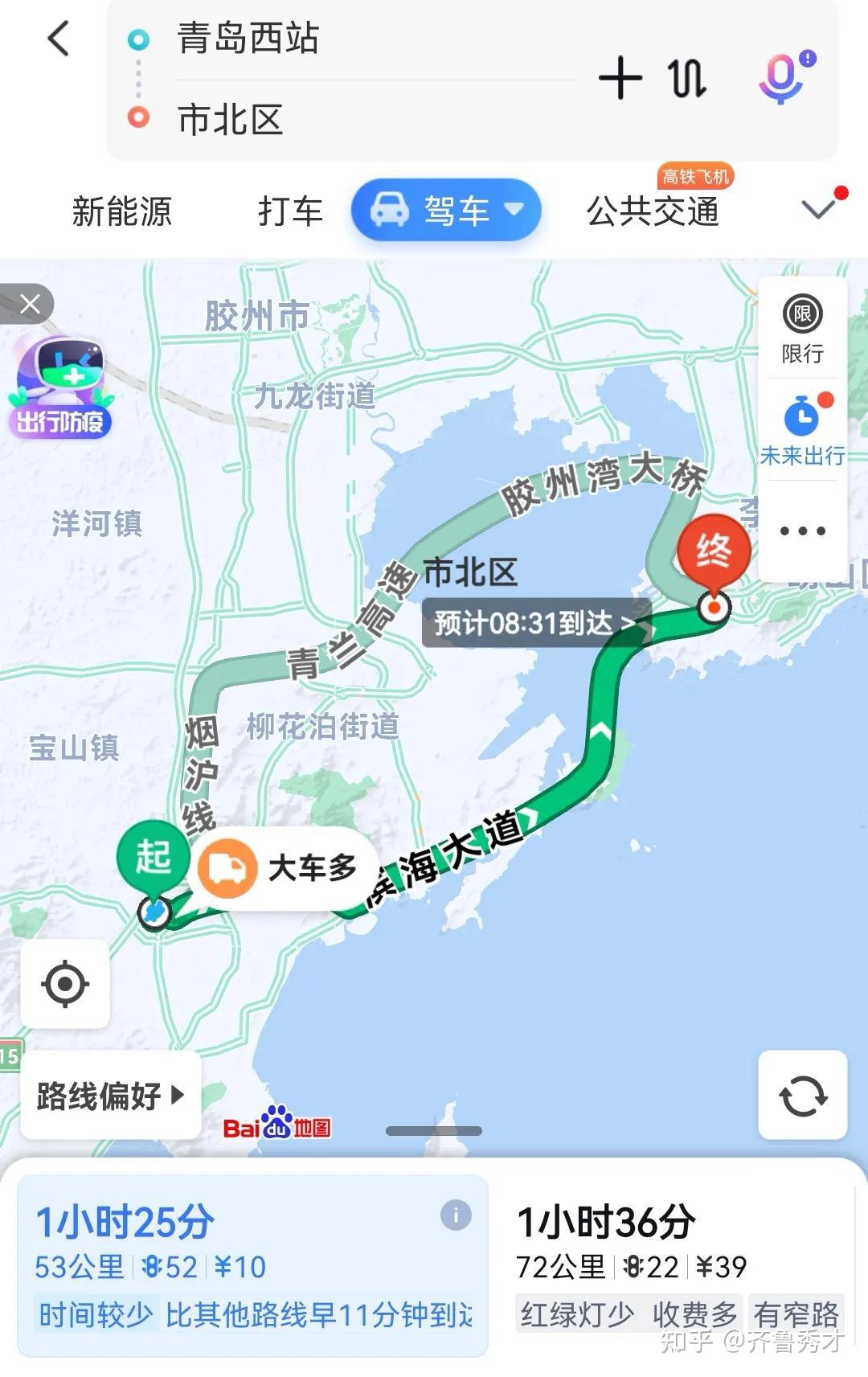Go back with the top-left arrow
Screen dimensions: 868x1377
pyautogui.click(x=59, y=38)
